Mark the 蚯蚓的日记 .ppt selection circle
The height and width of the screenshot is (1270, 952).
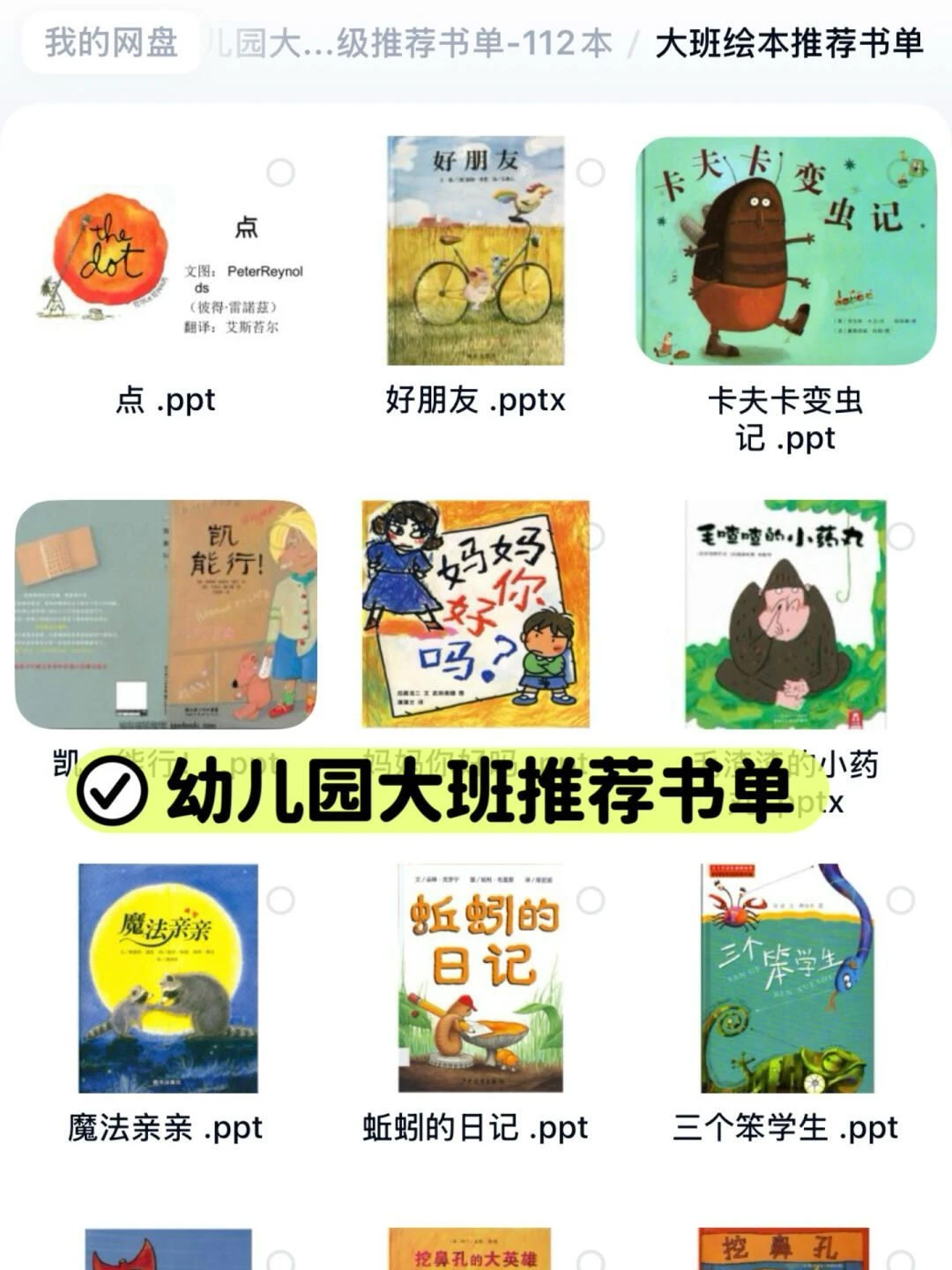pyautogui.click(x=591, y=900)
